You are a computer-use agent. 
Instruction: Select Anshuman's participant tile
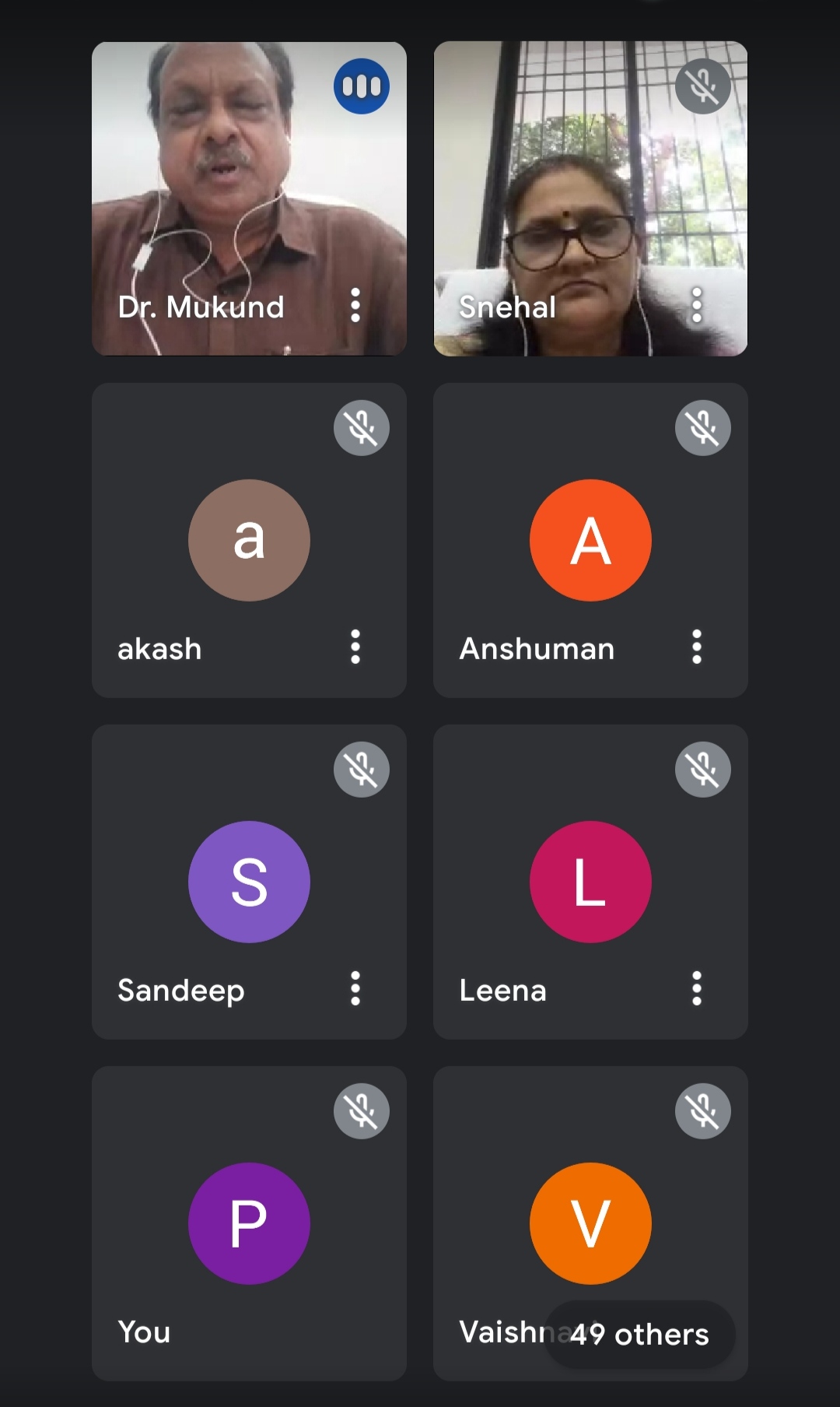pyautogui.click(x=590, y=540)
